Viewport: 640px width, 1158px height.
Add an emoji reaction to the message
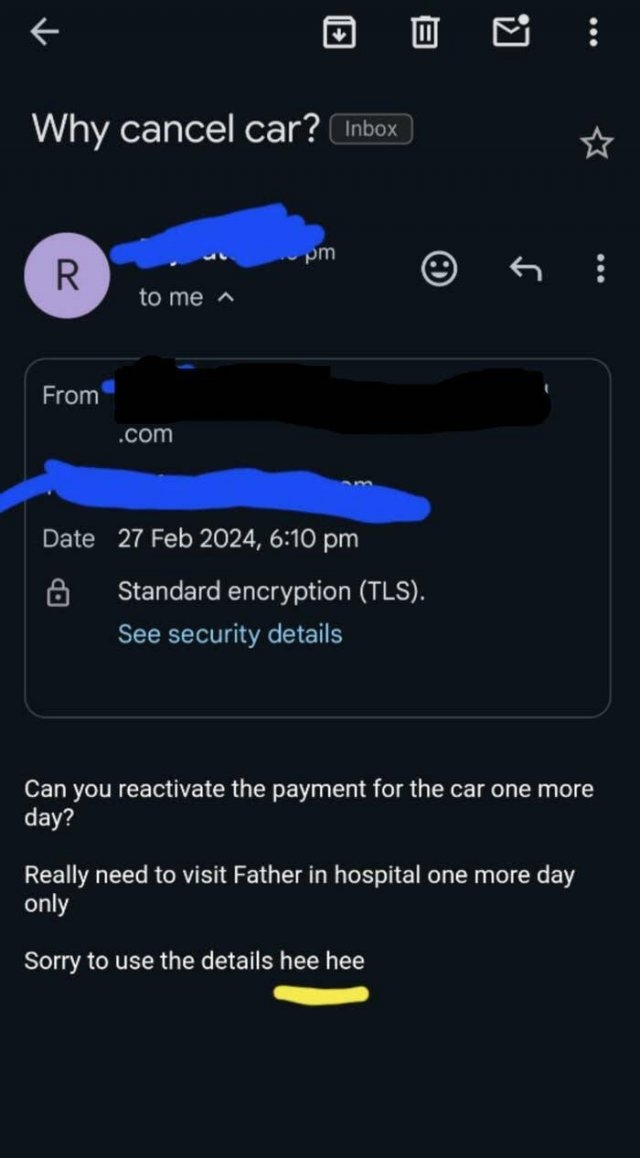coord(440,268)
